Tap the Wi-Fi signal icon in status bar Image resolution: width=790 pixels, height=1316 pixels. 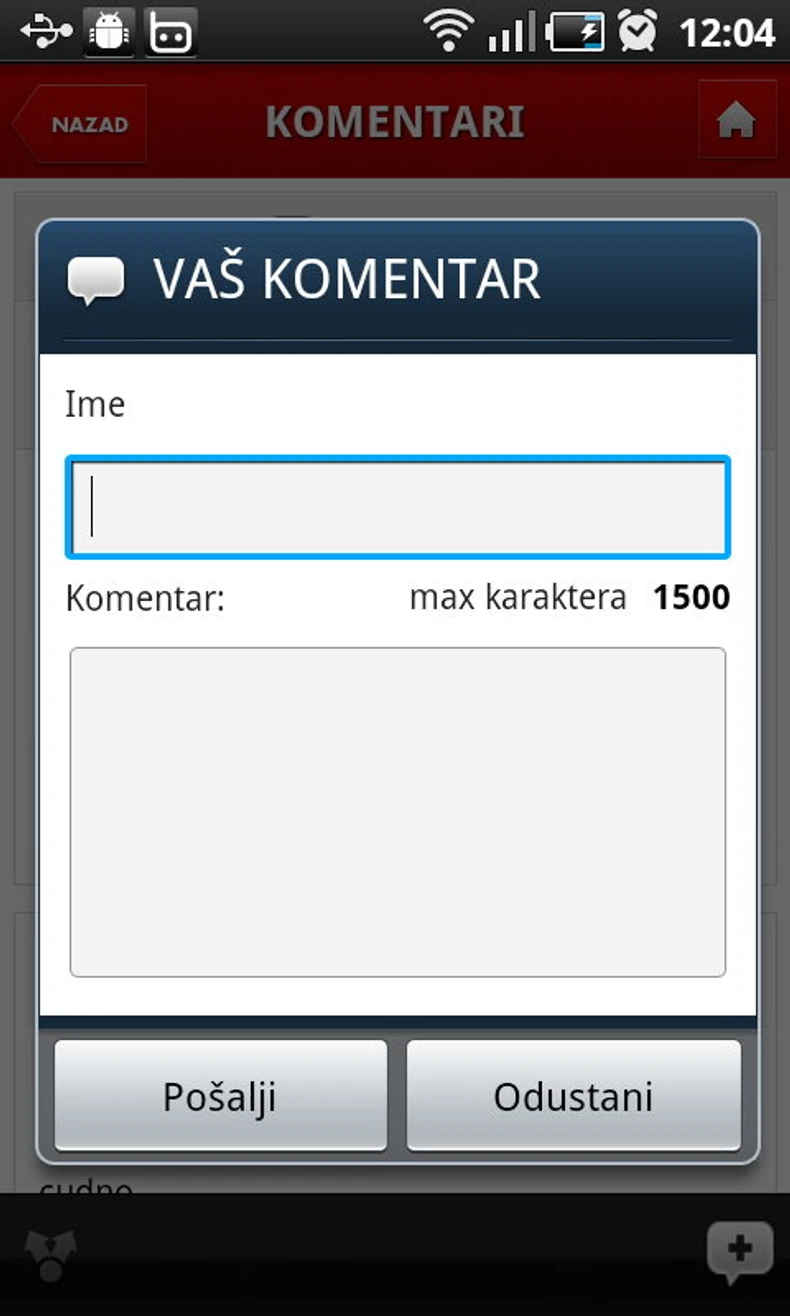click(450, 30)
